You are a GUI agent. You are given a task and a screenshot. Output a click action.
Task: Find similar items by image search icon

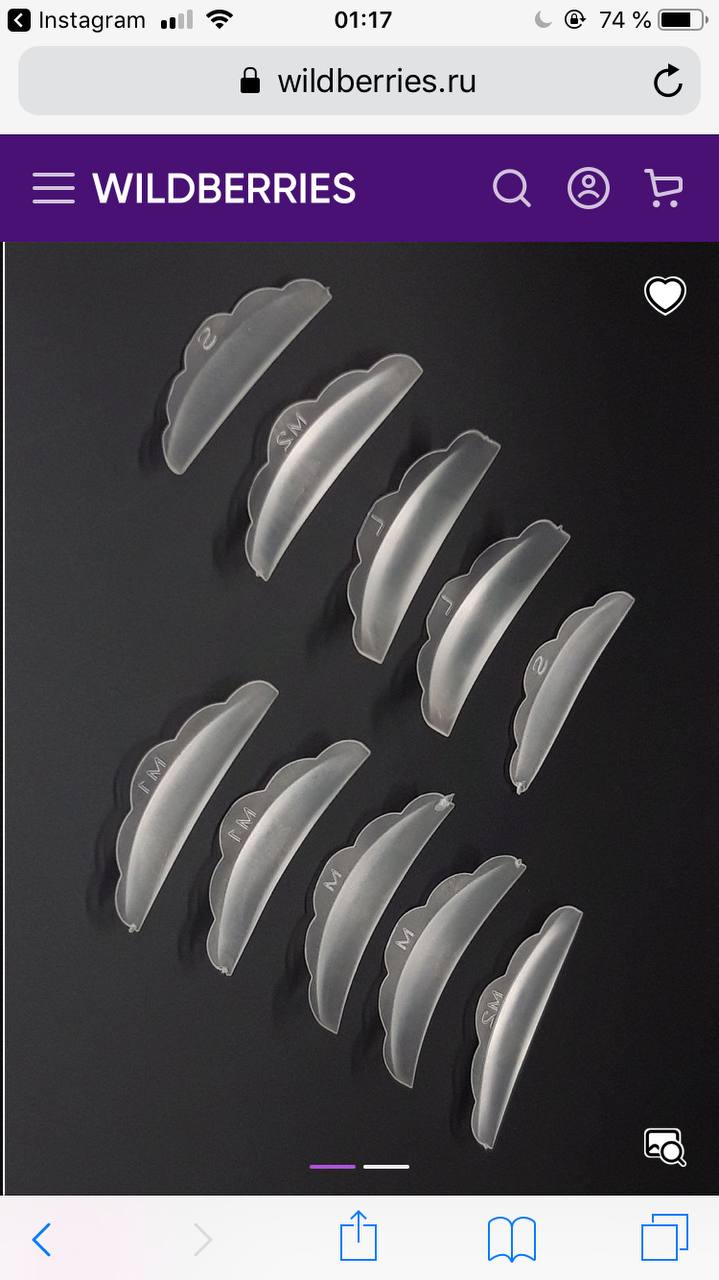pyautogui.click(x=664, y=1147)
